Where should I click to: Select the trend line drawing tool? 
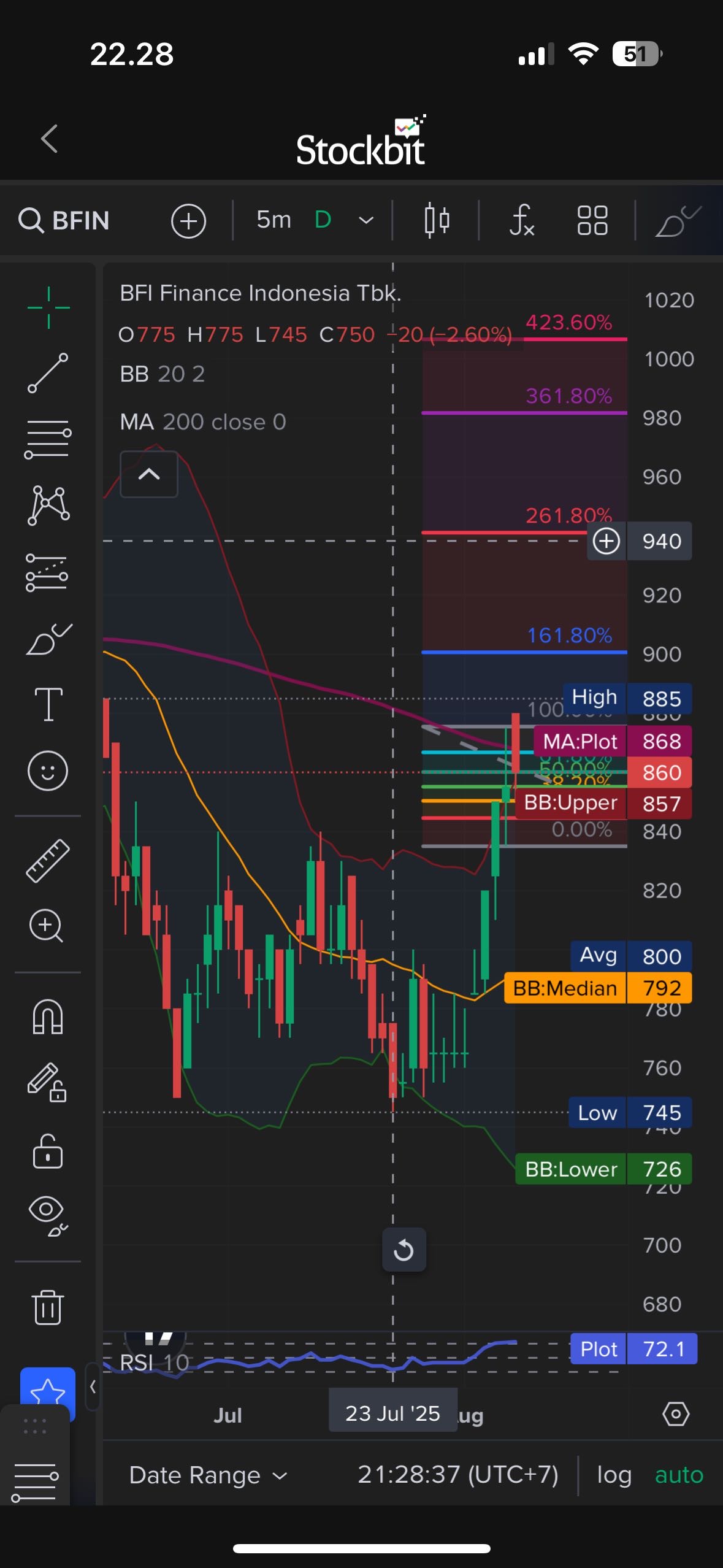pos(48,373)
